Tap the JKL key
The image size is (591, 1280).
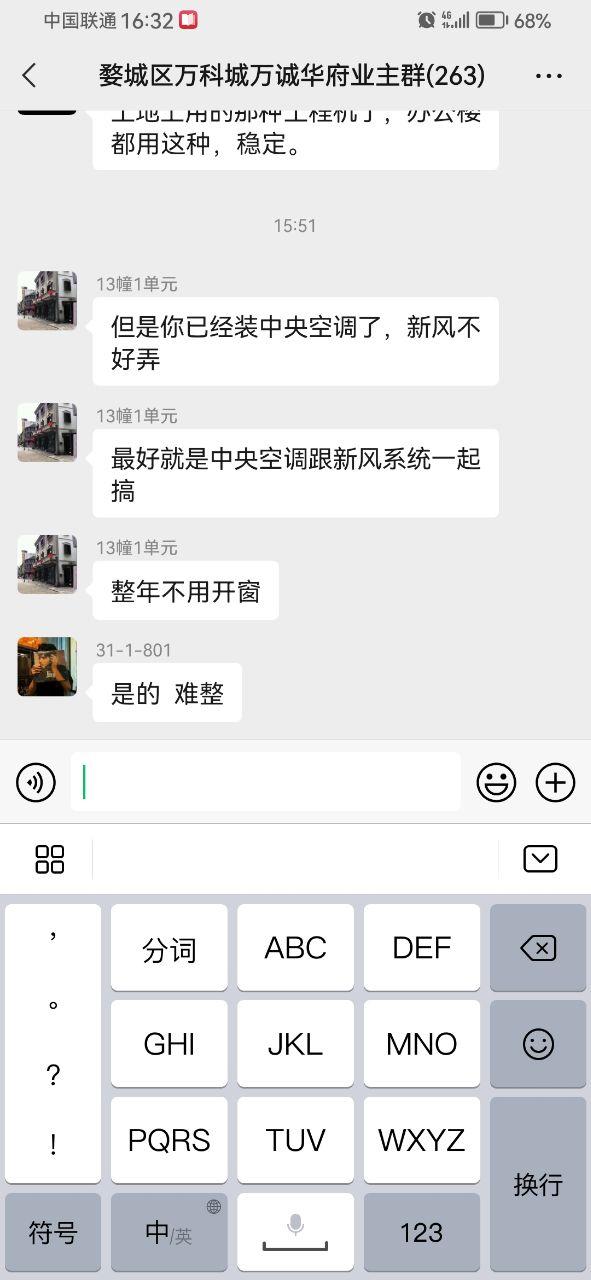(295, 1044)
